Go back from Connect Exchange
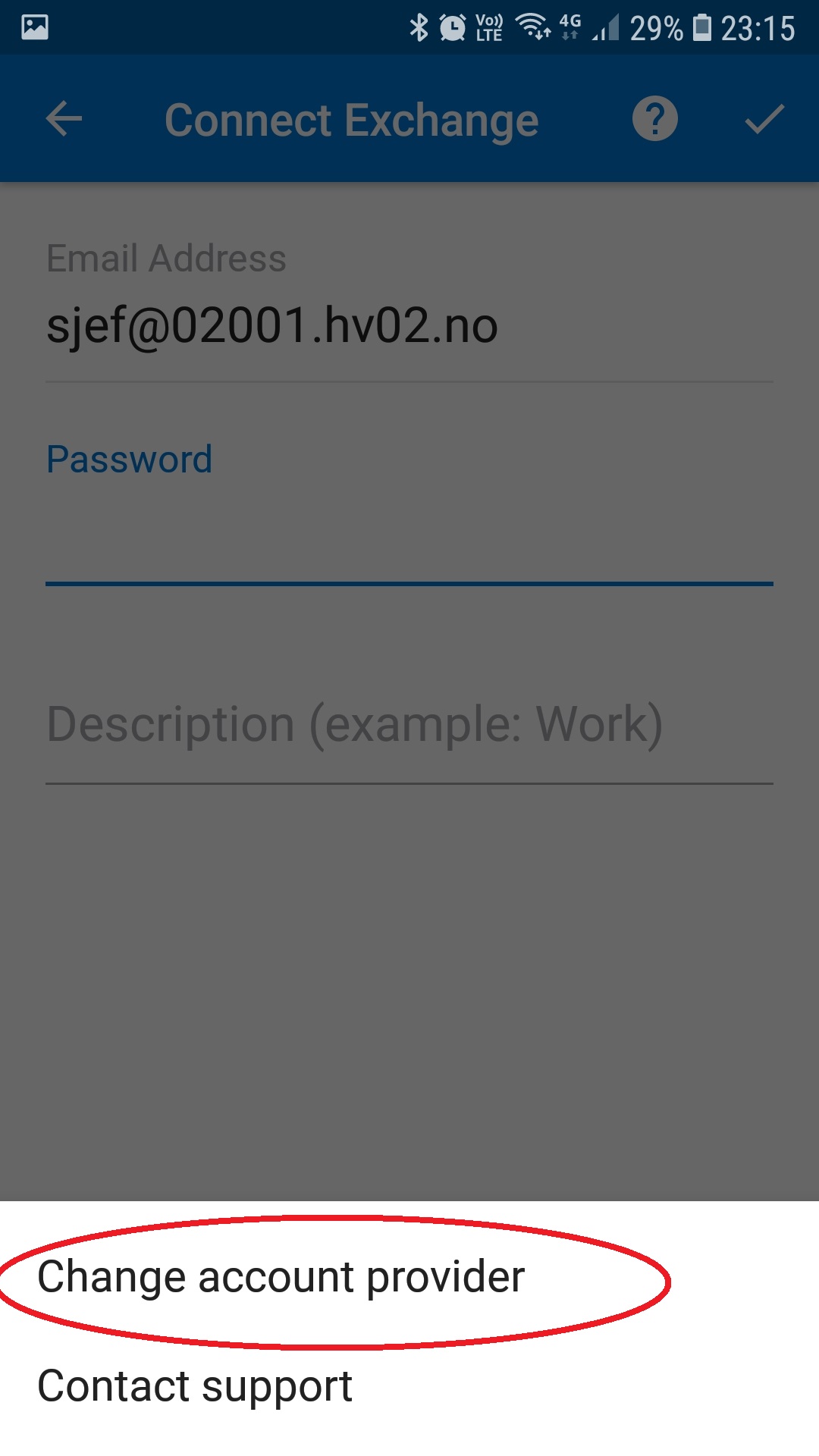This screenshot has width=819, height=1456. [x=64, y=119]
